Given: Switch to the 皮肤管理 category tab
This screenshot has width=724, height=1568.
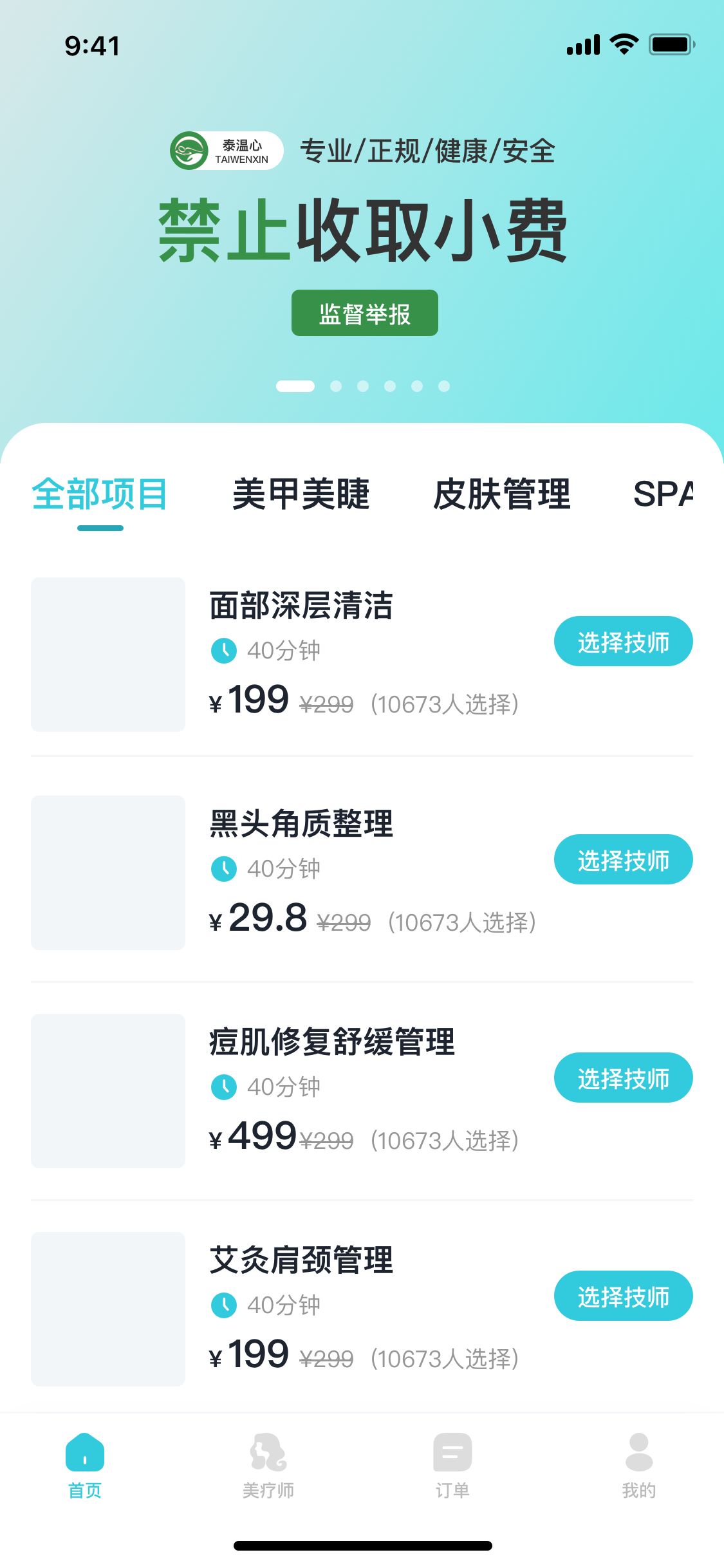Looking at the screenshot, I should (x=501, y=494).
